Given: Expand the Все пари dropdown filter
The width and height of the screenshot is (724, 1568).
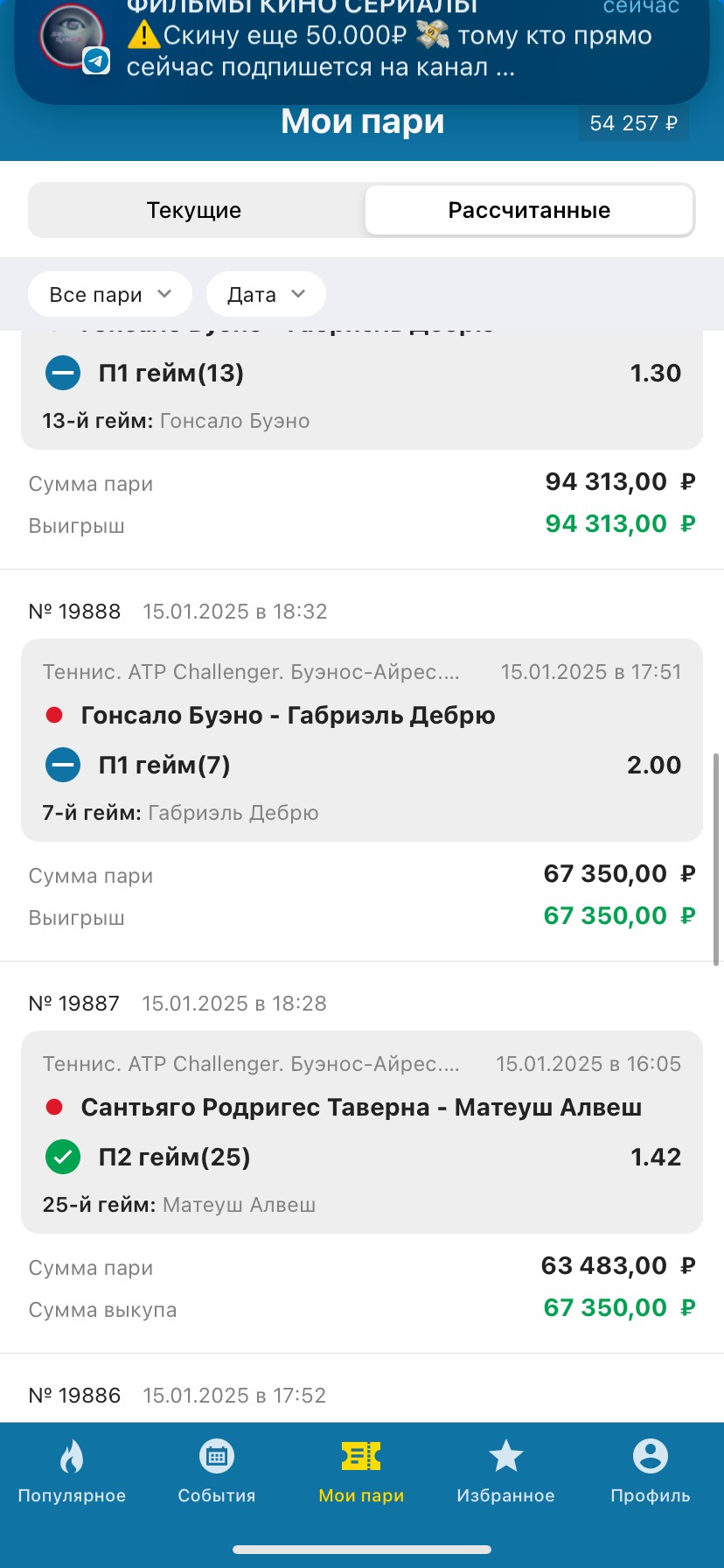Looking at the screenshot, I should (x=110, y=294).
